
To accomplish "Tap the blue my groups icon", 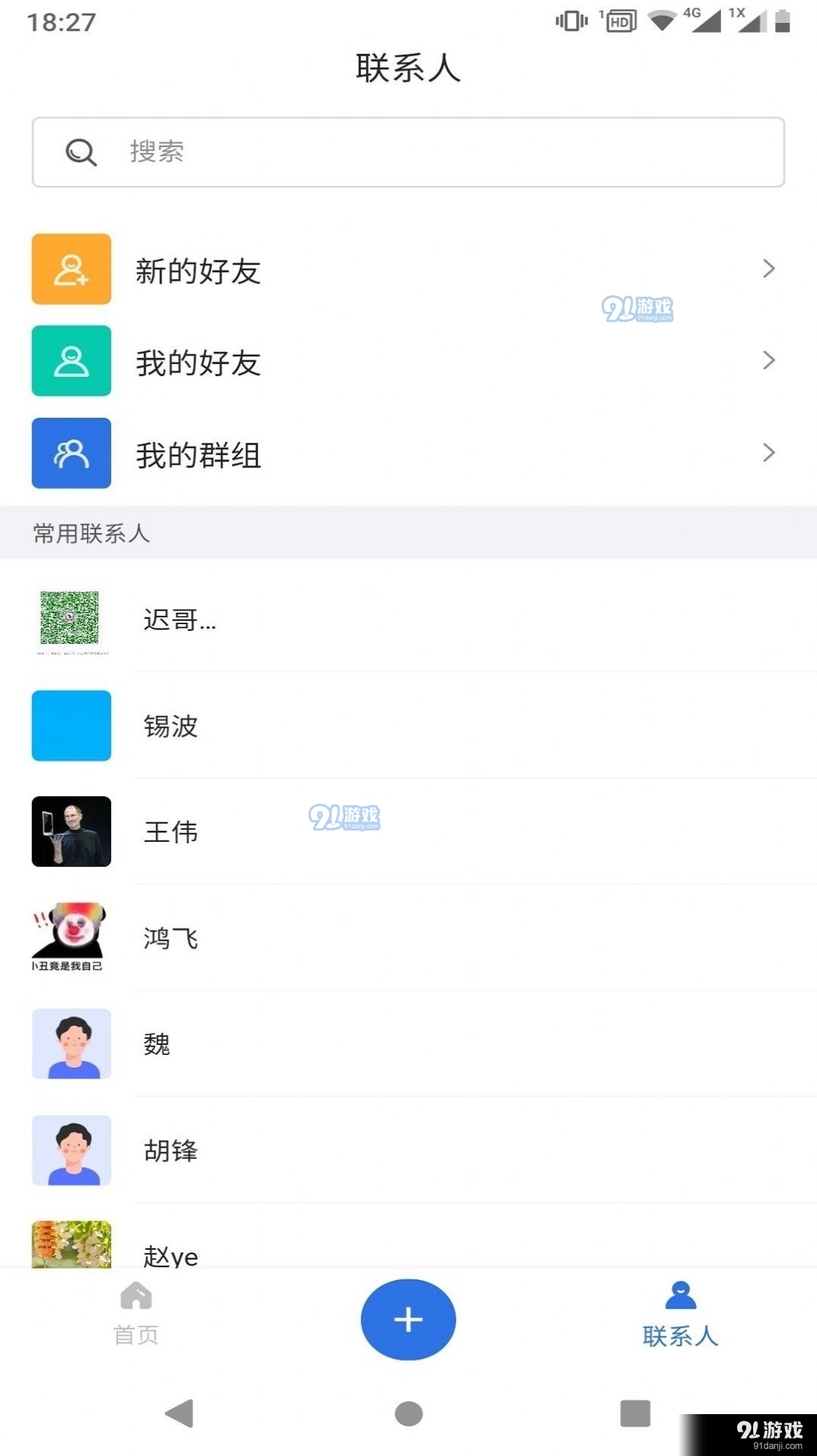I will [x=70, y=454].
